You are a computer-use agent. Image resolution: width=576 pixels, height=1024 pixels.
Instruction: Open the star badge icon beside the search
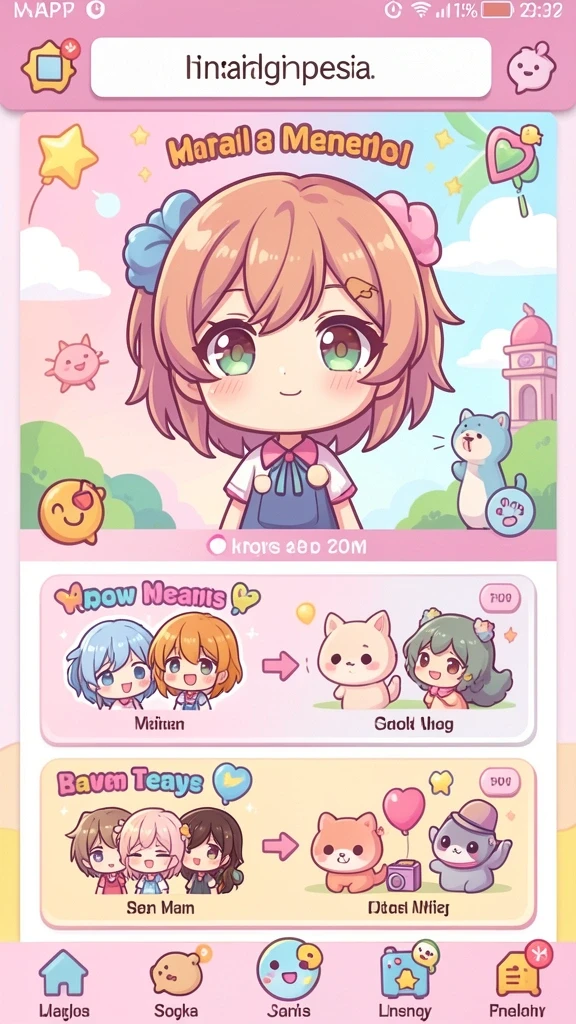coord(50,65)
